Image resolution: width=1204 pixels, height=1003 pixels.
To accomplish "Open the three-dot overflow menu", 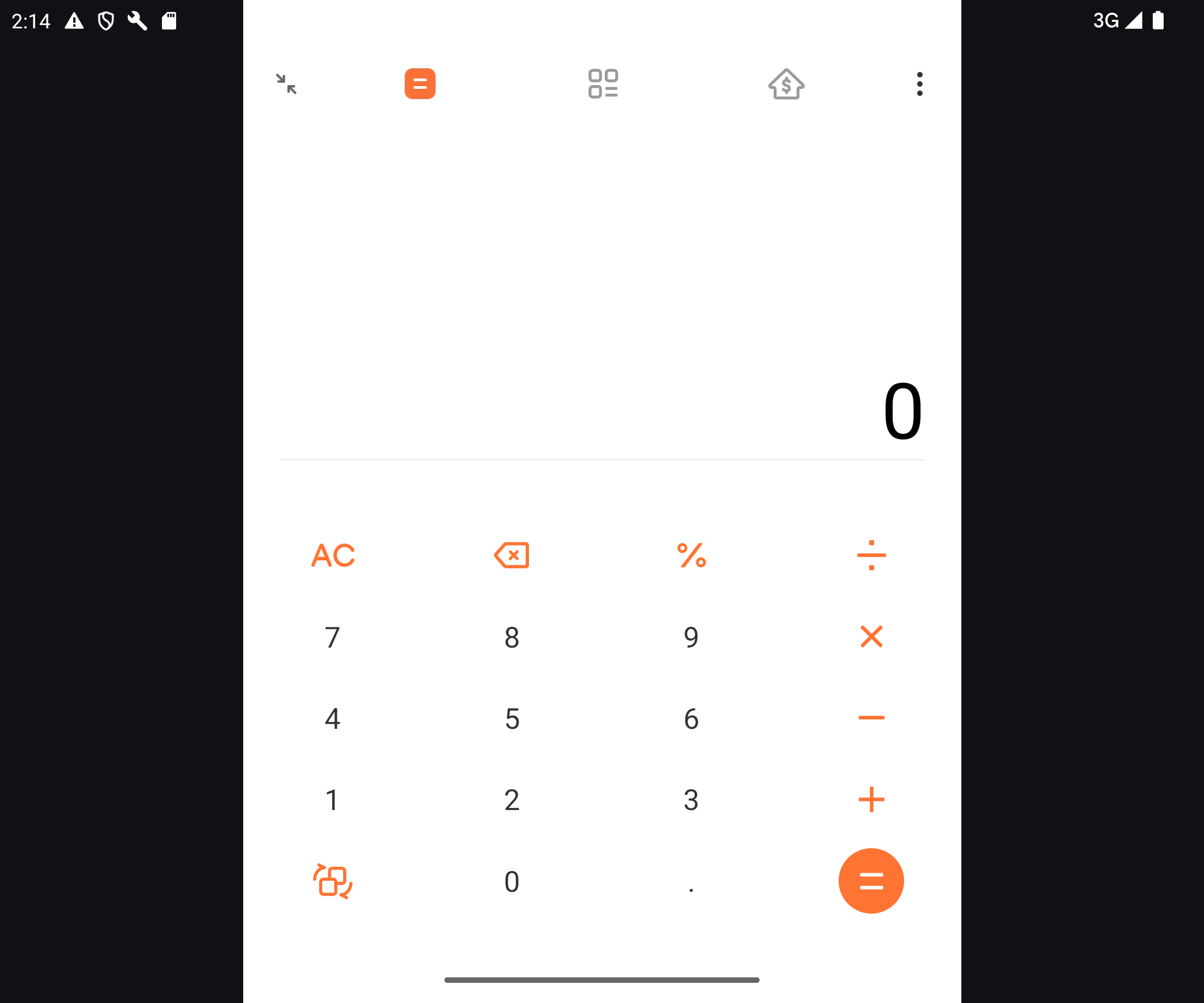I will (x=919, y=84).
